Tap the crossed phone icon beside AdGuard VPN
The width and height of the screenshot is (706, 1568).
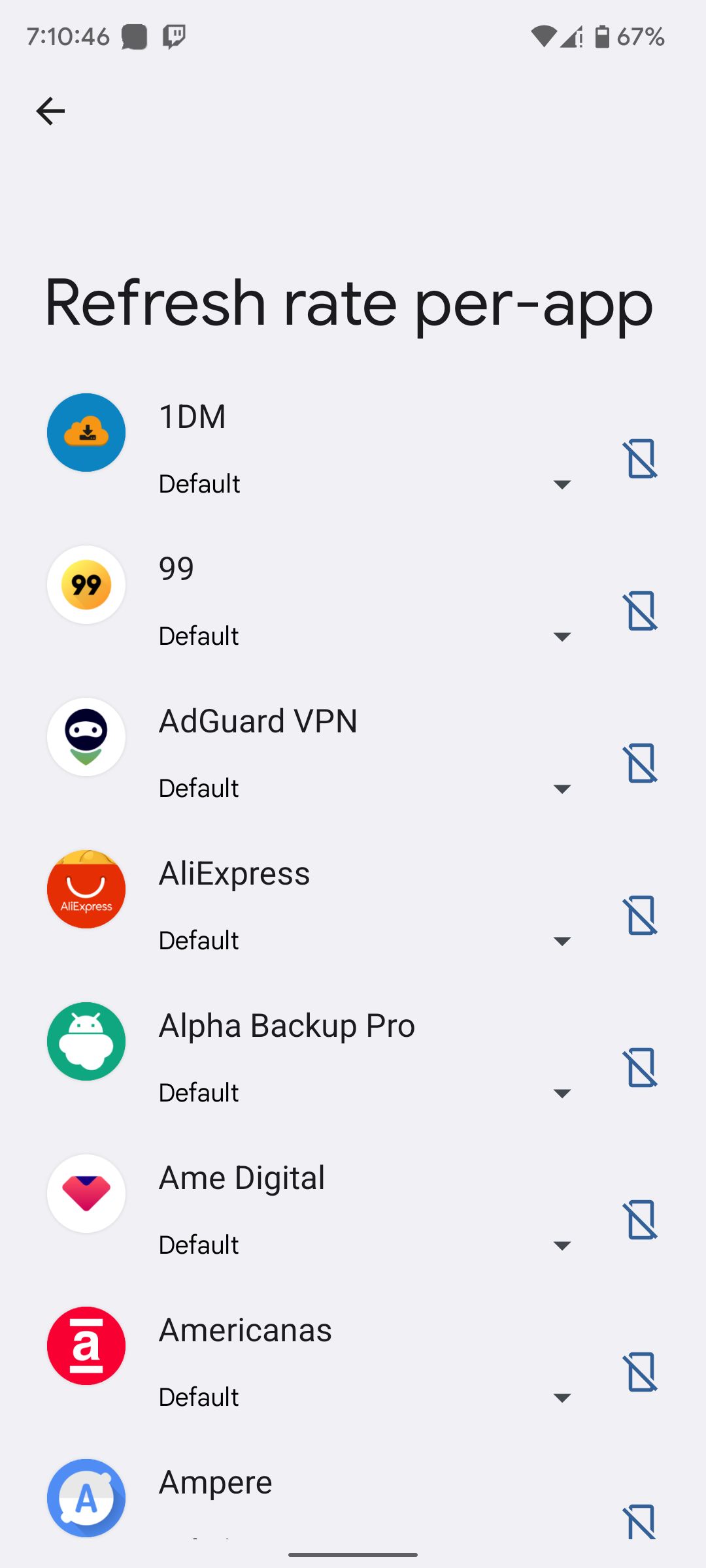(641, 763)
